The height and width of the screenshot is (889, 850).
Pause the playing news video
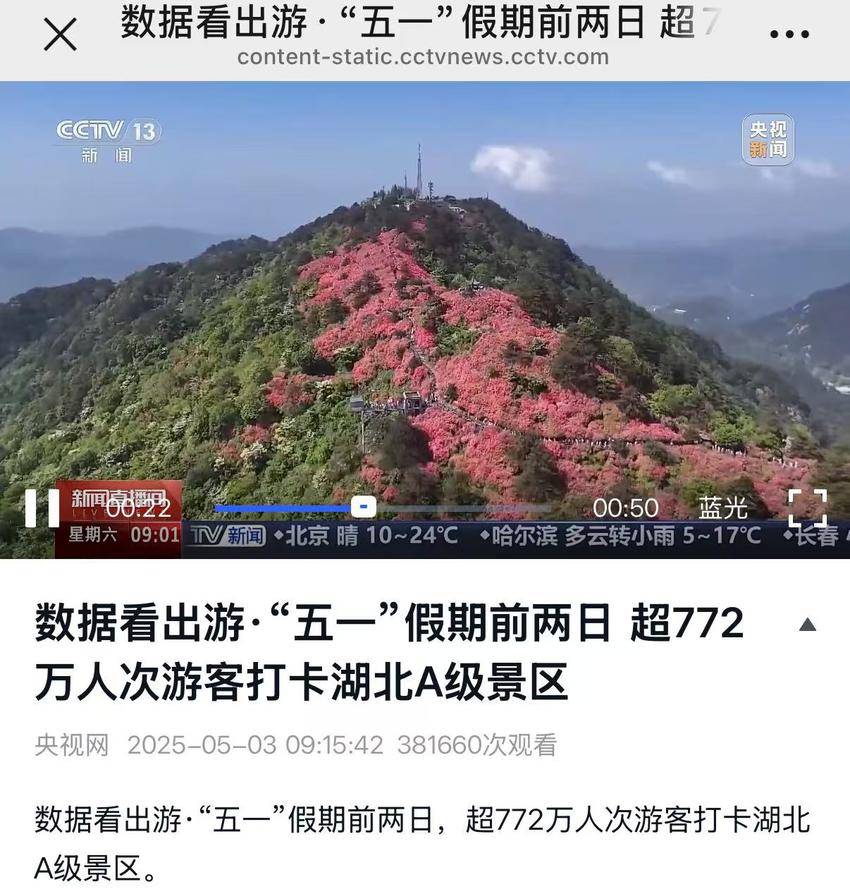coord(42,508)
